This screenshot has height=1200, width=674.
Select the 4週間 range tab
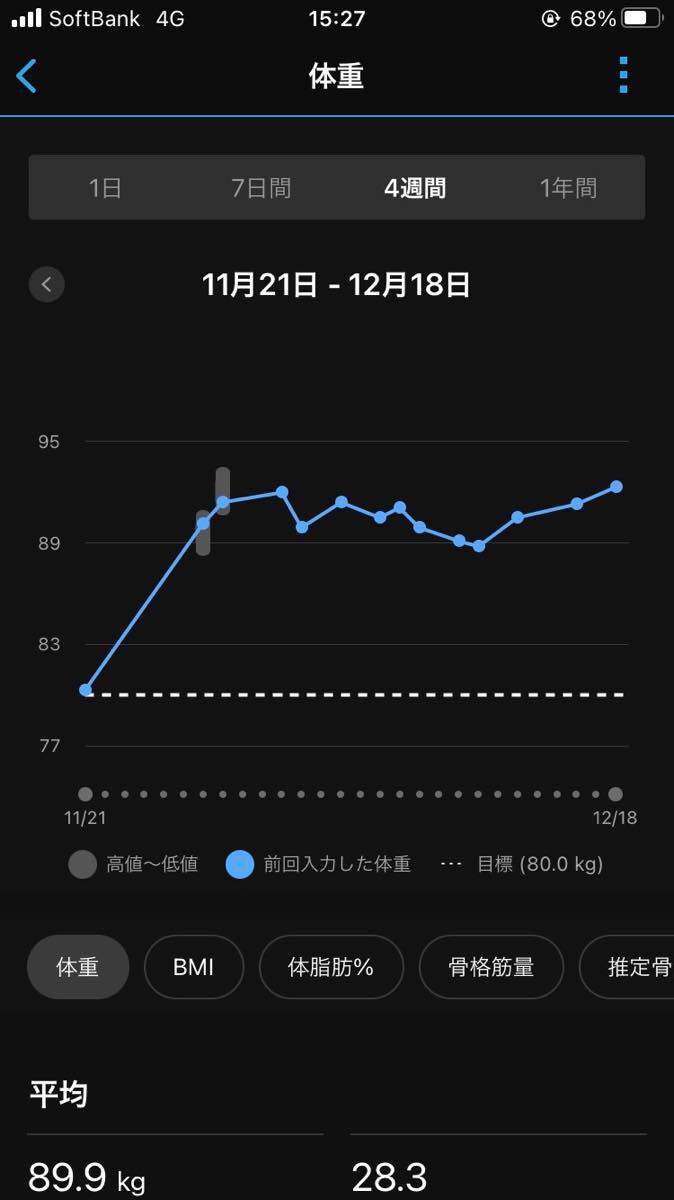(x=415, y=187)
